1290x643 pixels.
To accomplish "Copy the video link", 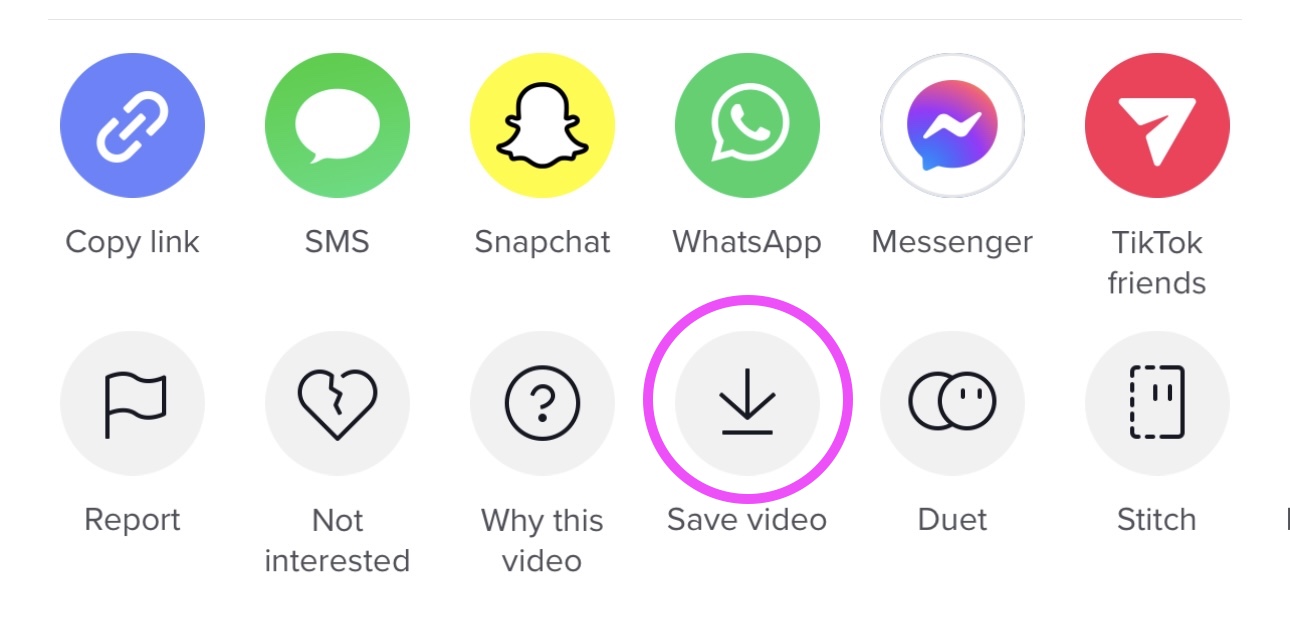I will click(x=132, y=127).
